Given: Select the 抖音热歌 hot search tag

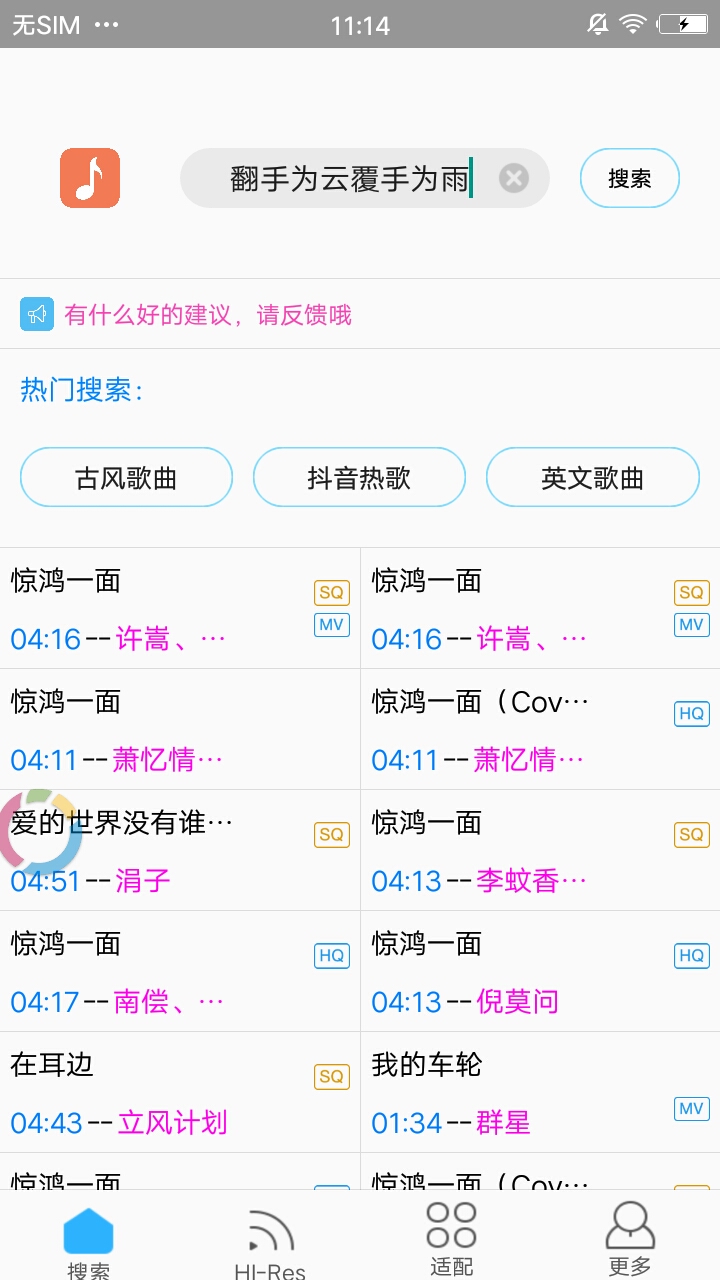Looking at the screenshot, I should [359, 477].
